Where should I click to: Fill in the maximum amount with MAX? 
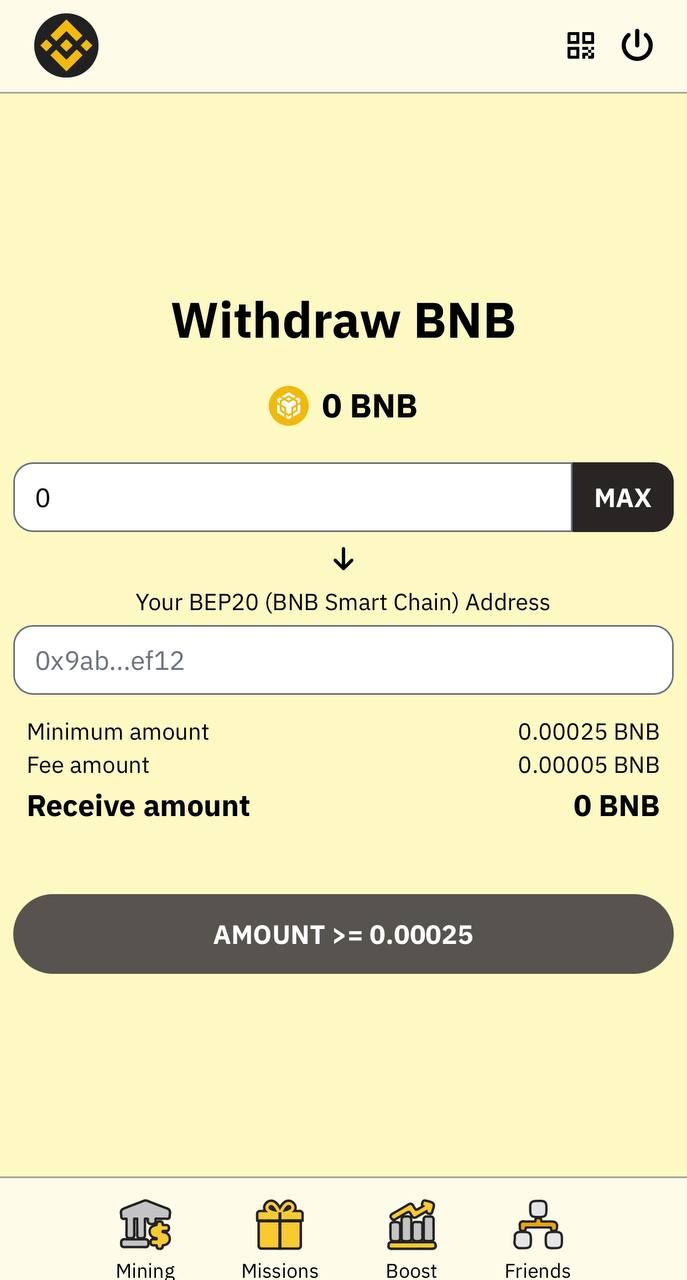pyautogui.click(x=622, y=497)
